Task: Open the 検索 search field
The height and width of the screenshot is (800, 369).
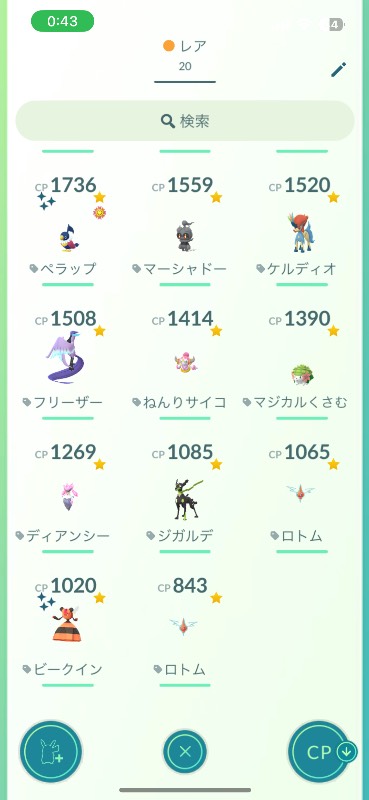Action: click(185, 121)
